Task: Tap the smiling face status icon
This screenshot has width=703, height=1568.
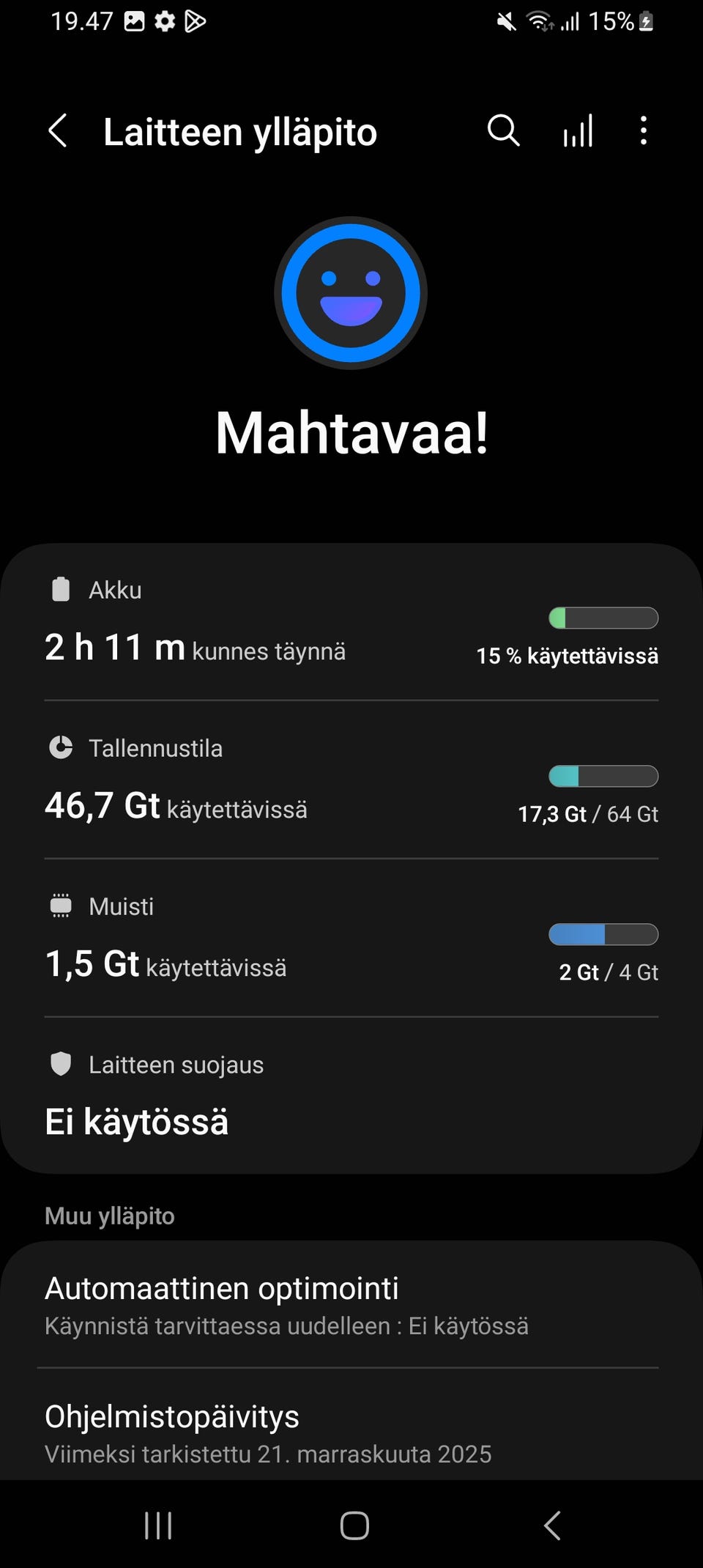Action: pos(351,292)
